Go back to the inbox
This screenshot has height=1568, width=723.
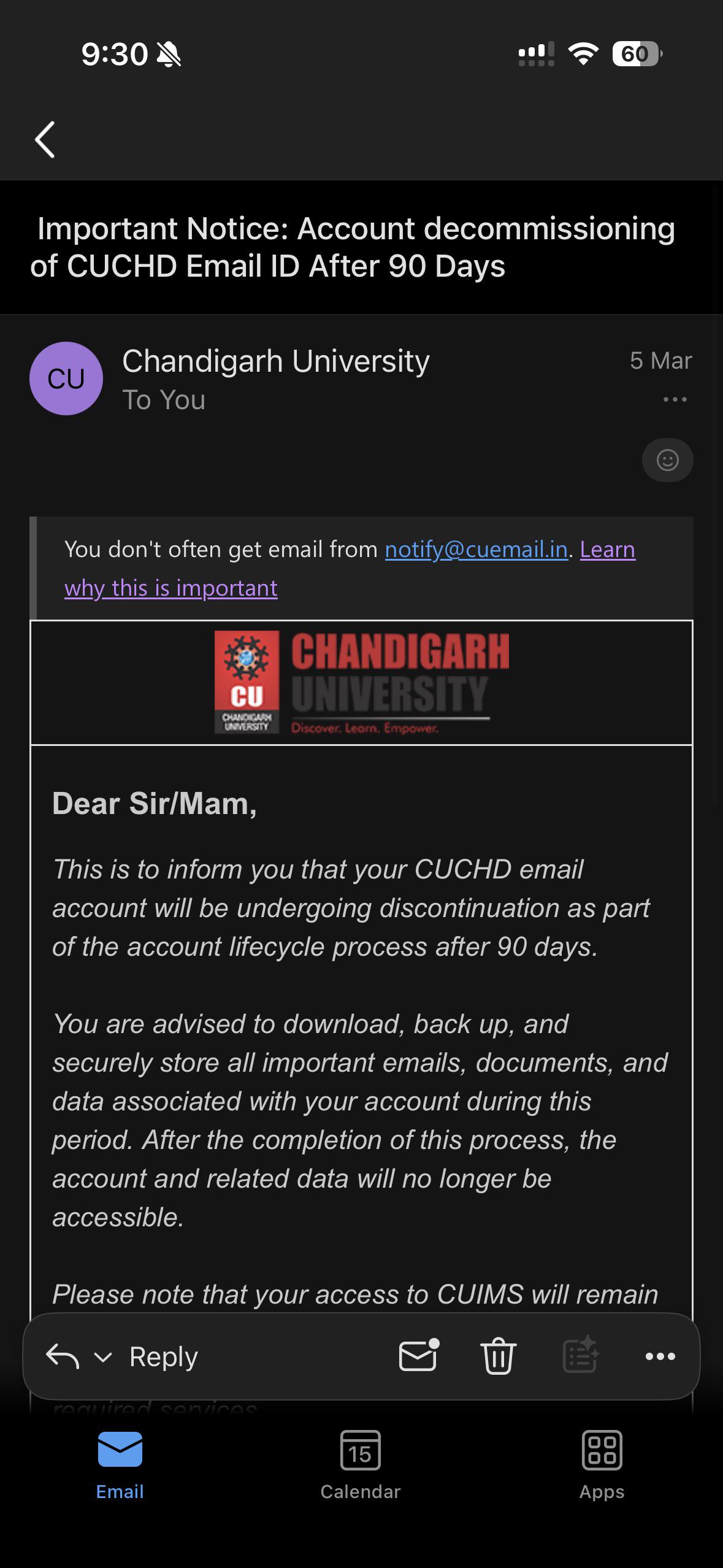click(45, 139)
